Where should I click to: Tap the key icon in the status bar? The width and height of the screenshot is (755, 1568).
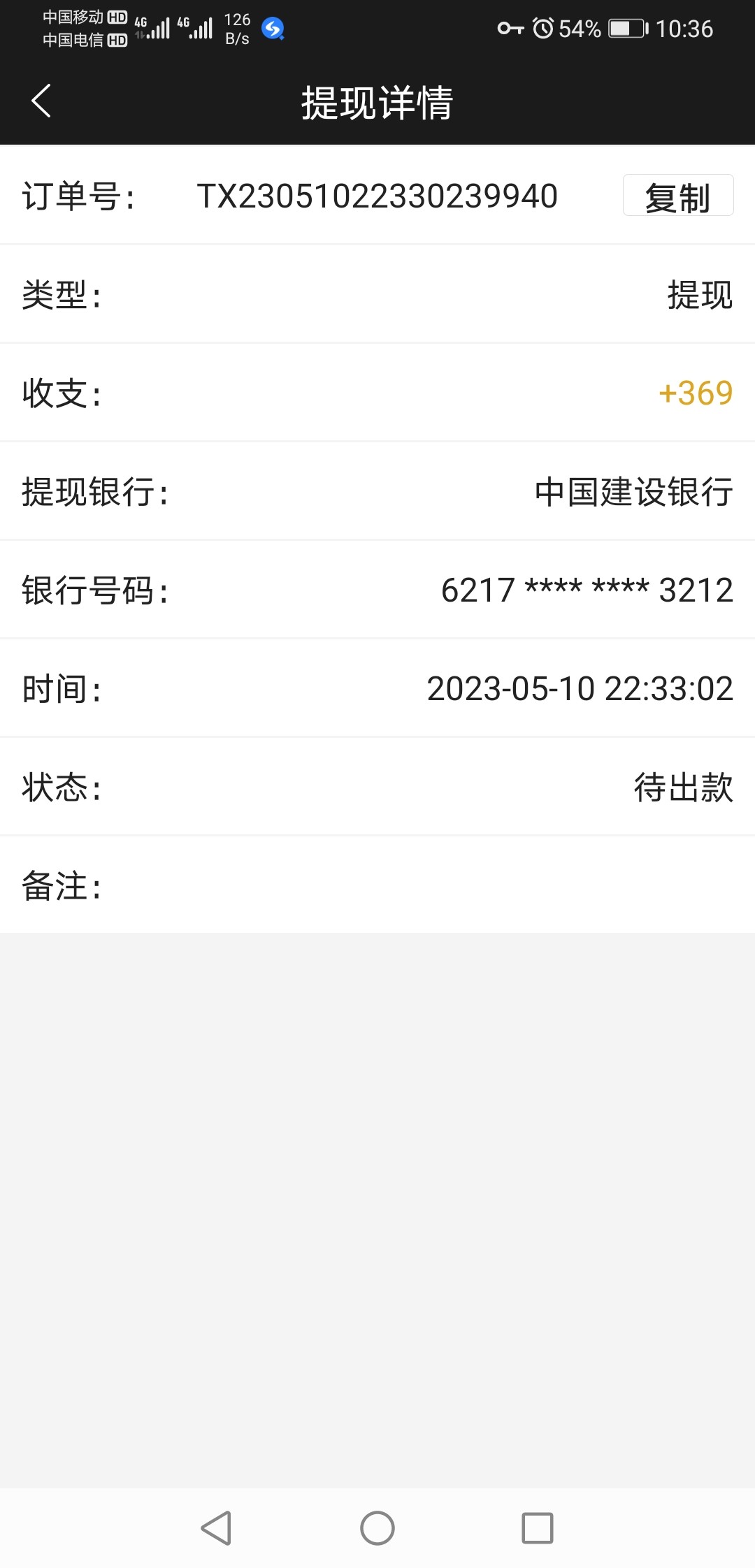pos(510,29)
